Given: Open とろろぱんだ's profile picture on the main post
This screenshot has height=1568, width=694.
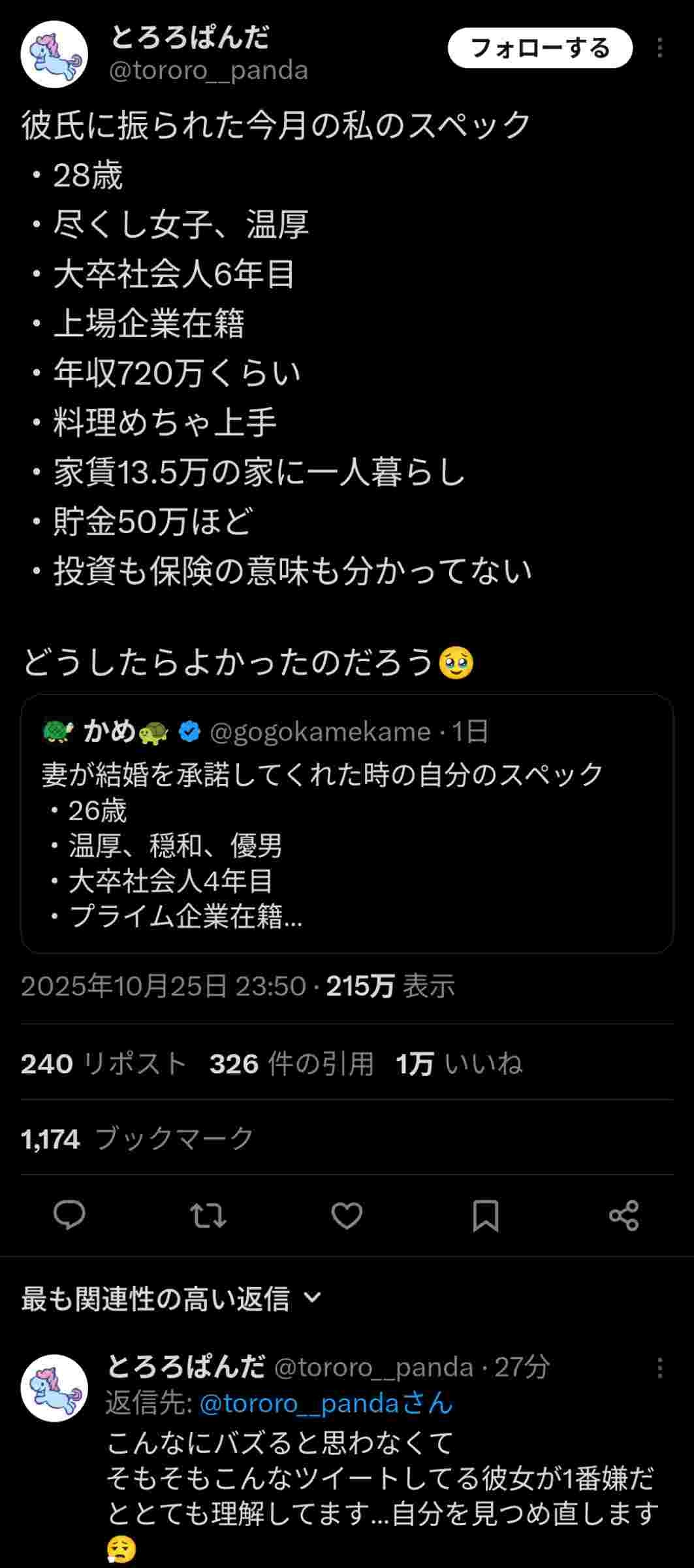Looking at the screenshot, I should point(54,54).
